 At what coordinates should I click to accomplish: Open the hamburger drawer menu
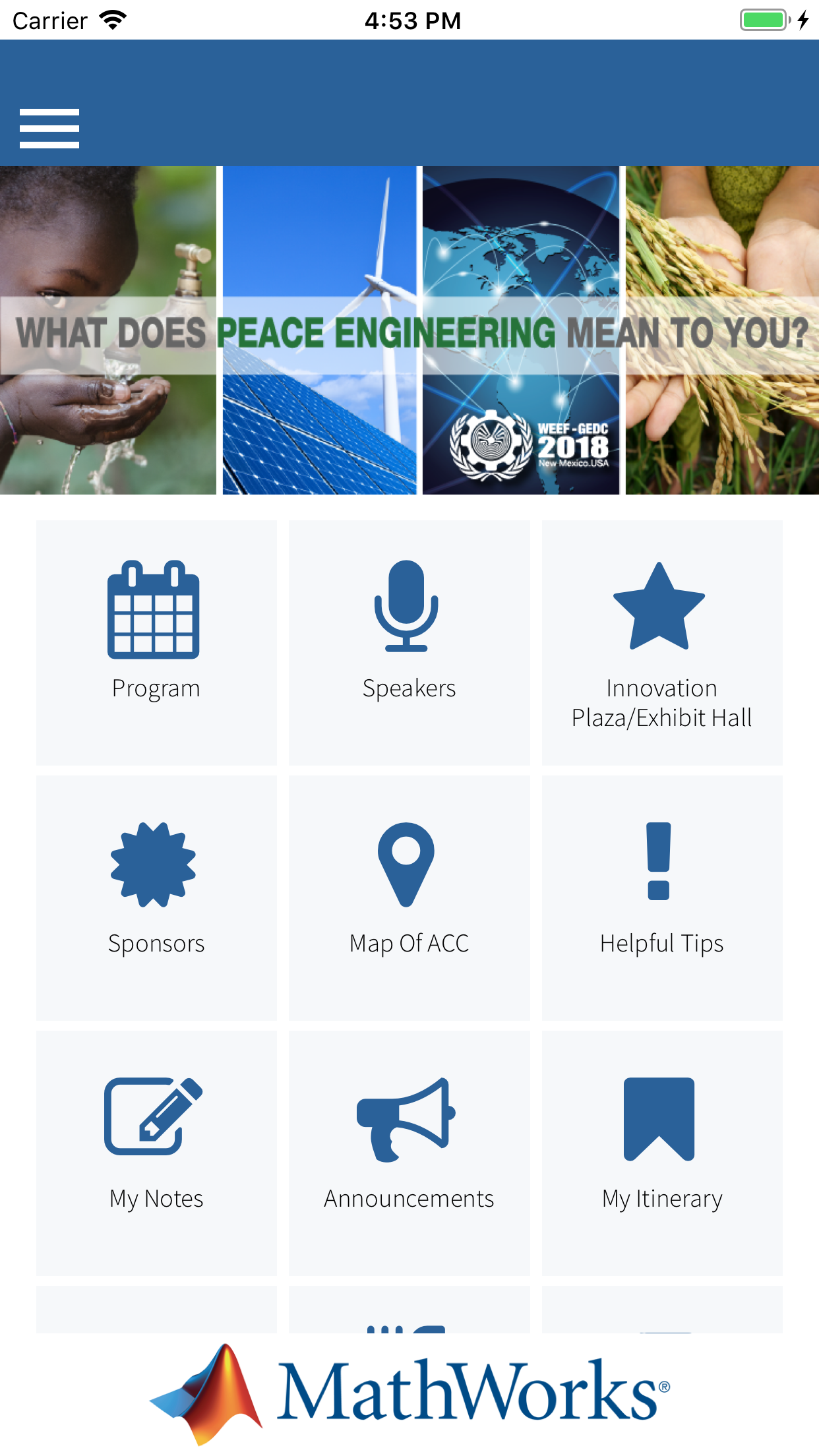(49, 128)
